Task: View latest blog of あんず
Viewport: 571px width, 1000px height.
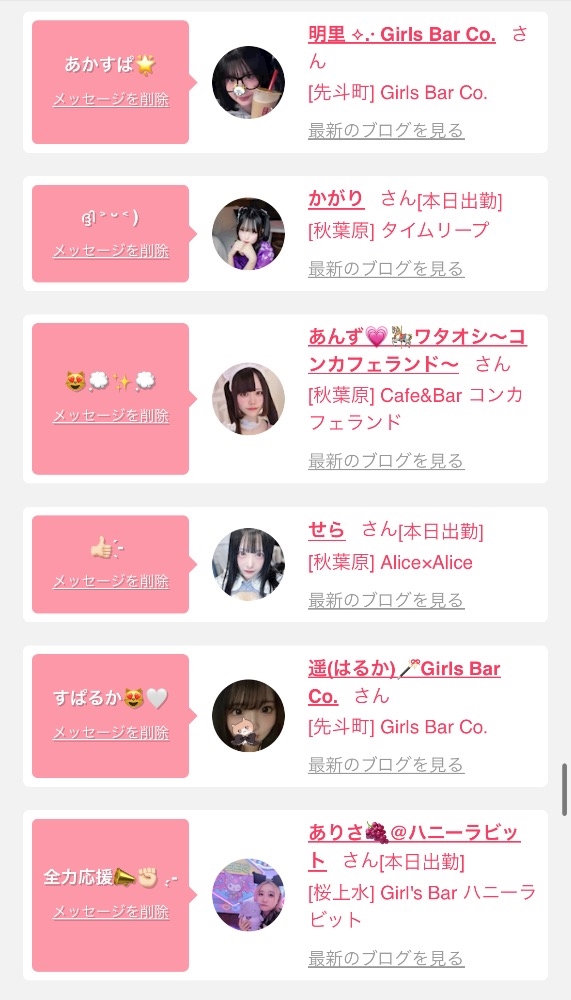Action: point(386,461)
